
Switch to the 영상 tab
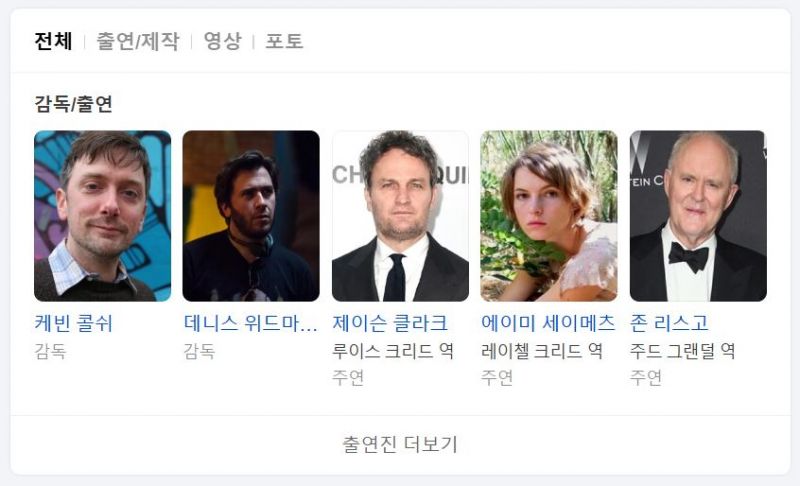[x=222, y=41]
